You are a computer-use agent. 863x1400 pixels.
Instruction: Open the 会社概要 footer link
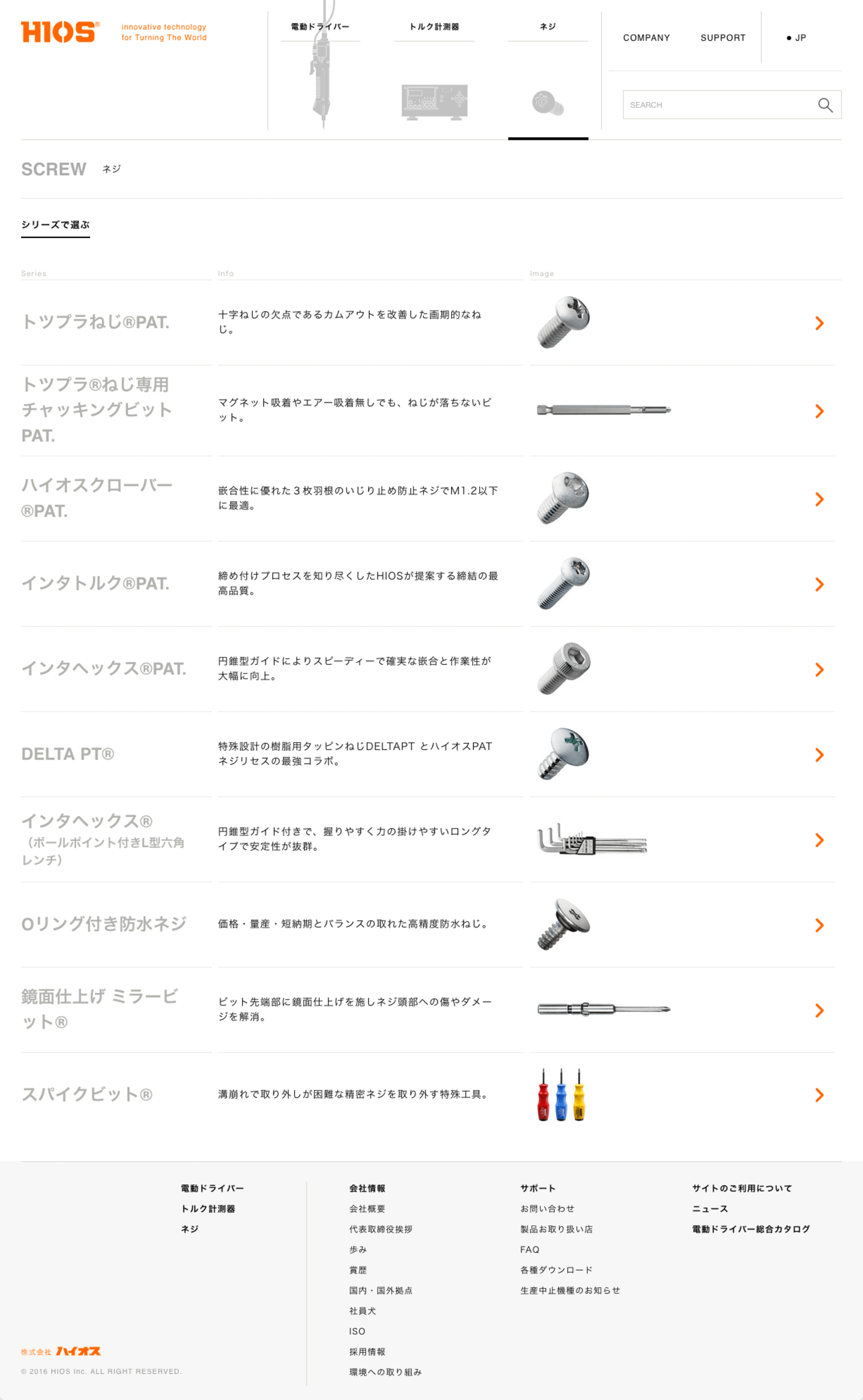367,1209
